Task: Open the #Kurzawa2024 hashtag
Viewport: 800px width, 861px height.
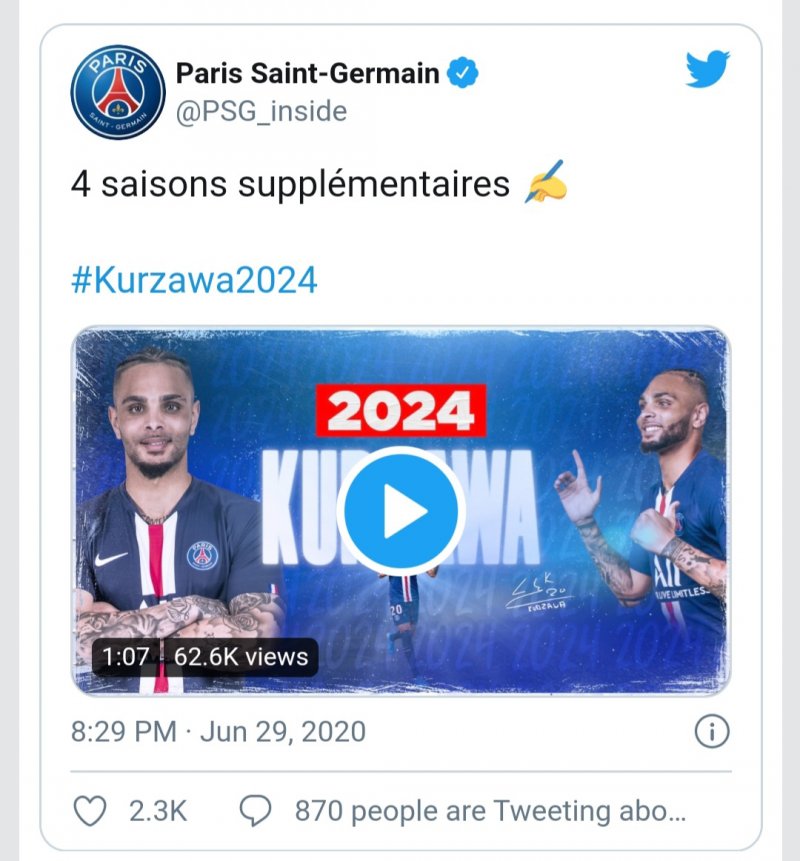Action: click(x=194, y=280)
